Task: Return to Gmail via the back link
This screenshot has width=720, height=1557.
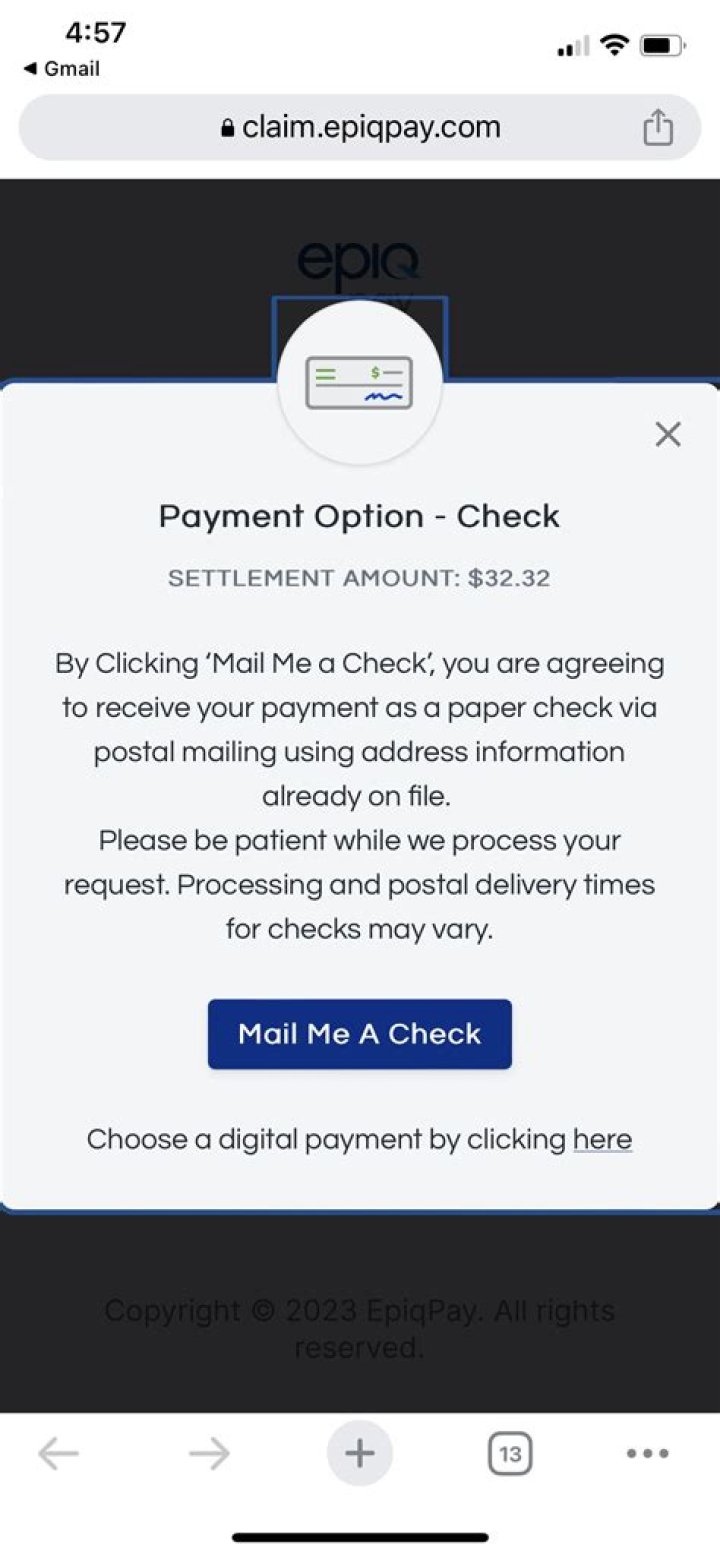Action: [63, 69]
